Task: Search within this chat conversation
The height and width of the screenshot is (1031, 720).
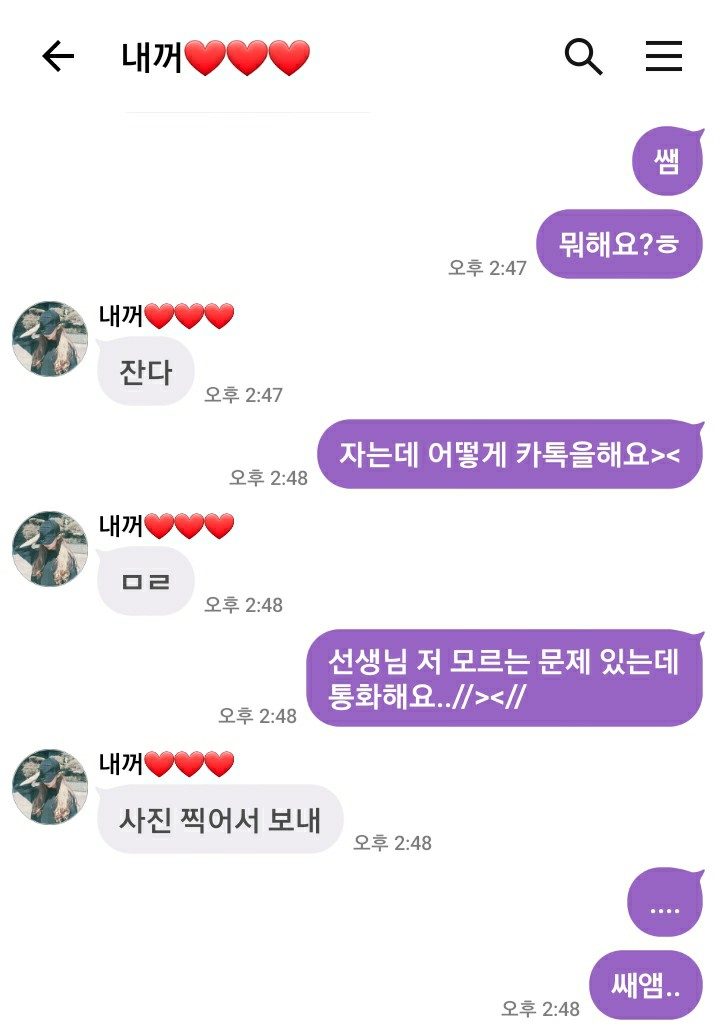Action: point(583,57)
